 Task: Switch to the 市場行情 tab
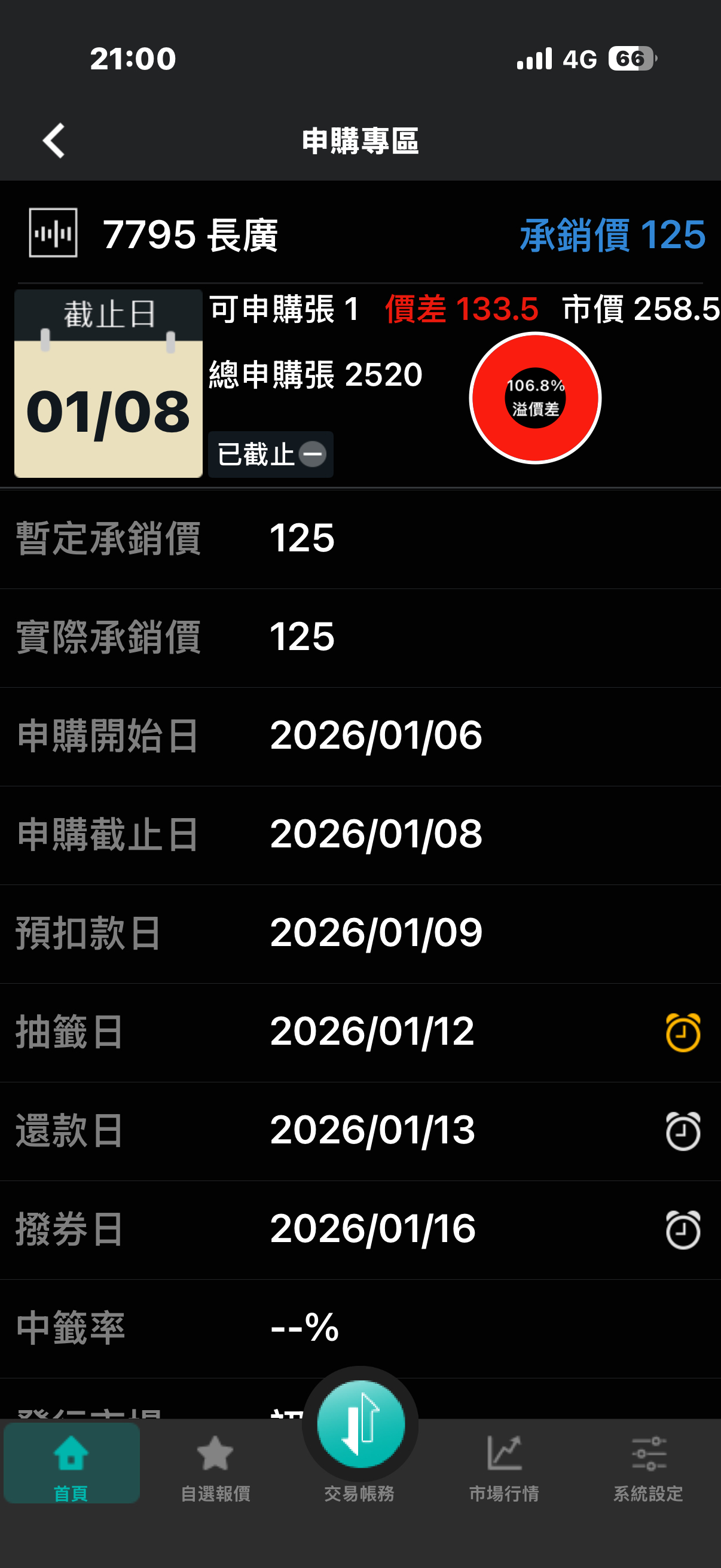tap(504, 1464)
